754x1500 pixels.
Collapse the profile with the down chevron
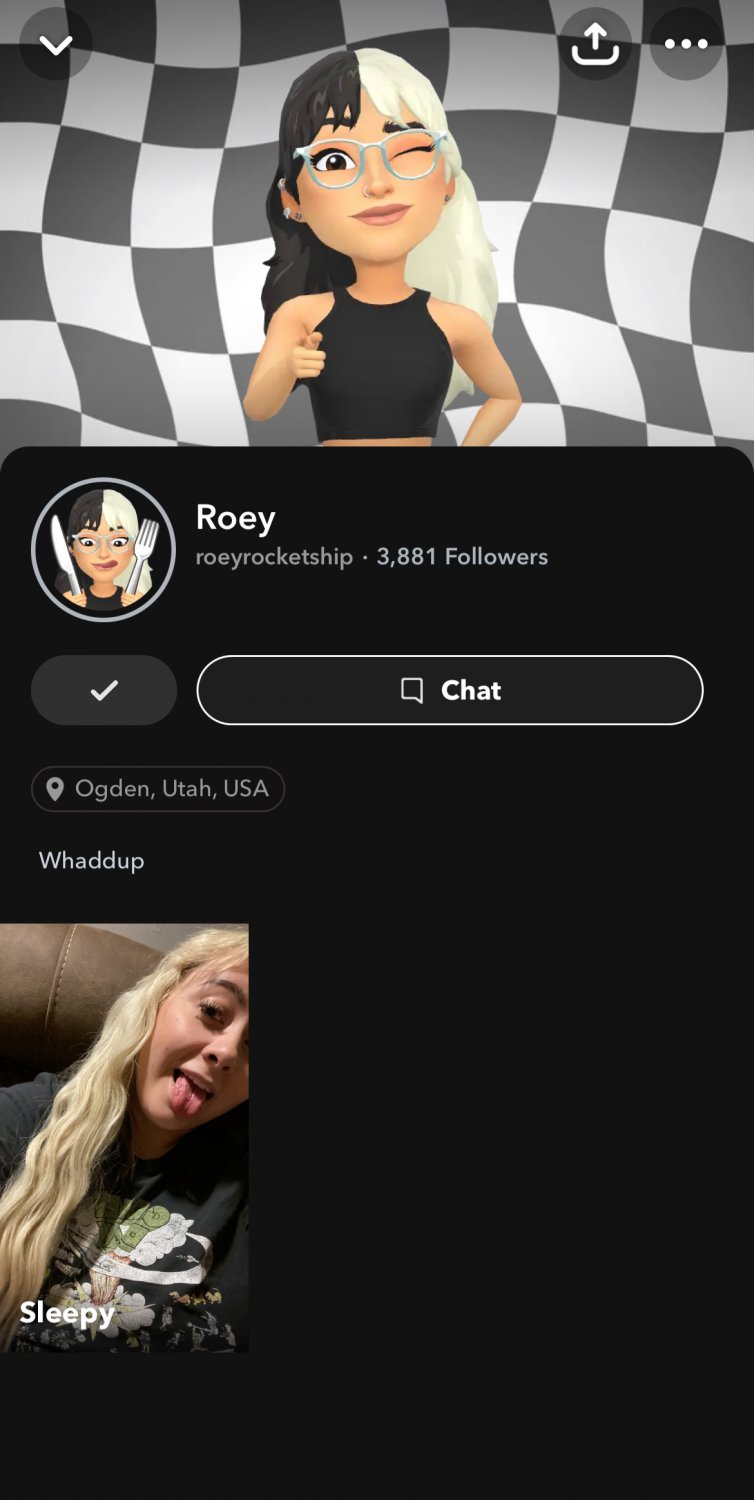(56, 45)
